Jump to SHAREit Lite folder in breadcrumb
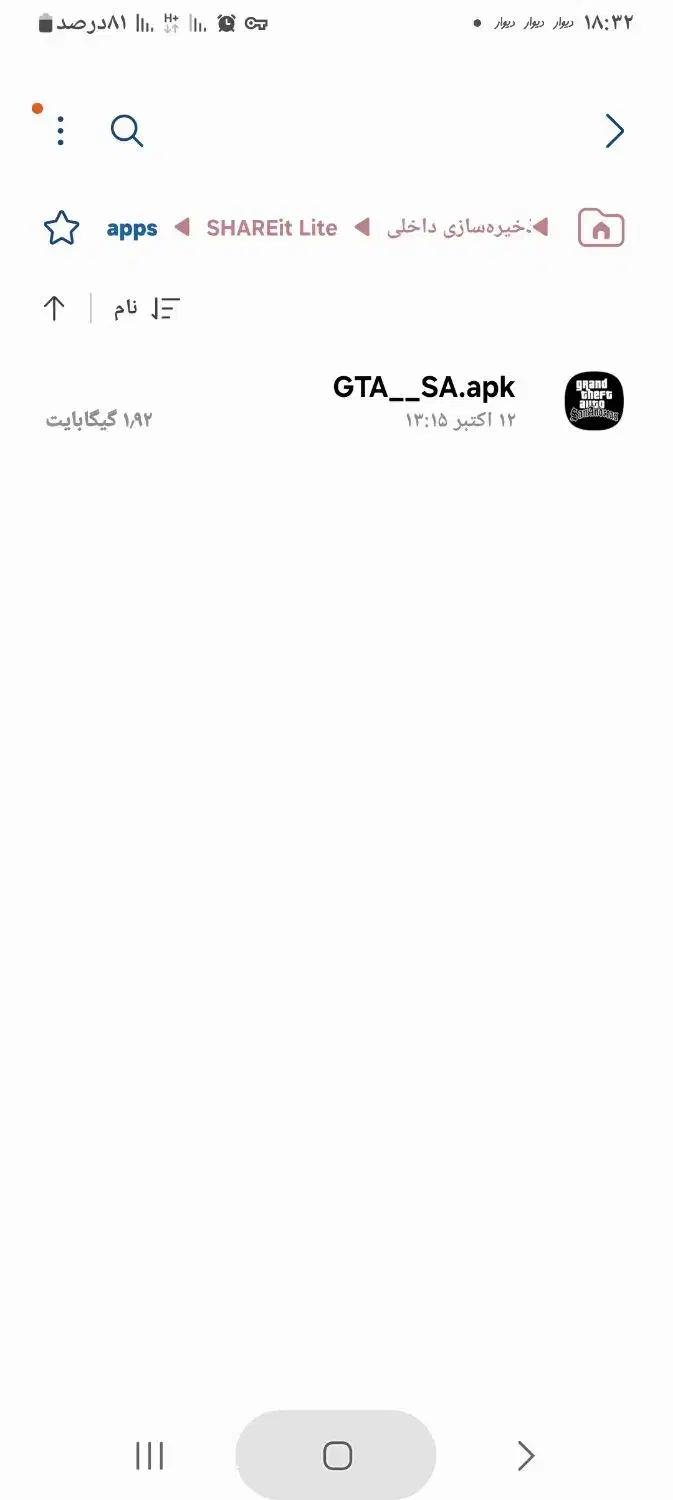Image resolution: width=673 pixels, height=1500 pixels. click(x=271, y=228)
